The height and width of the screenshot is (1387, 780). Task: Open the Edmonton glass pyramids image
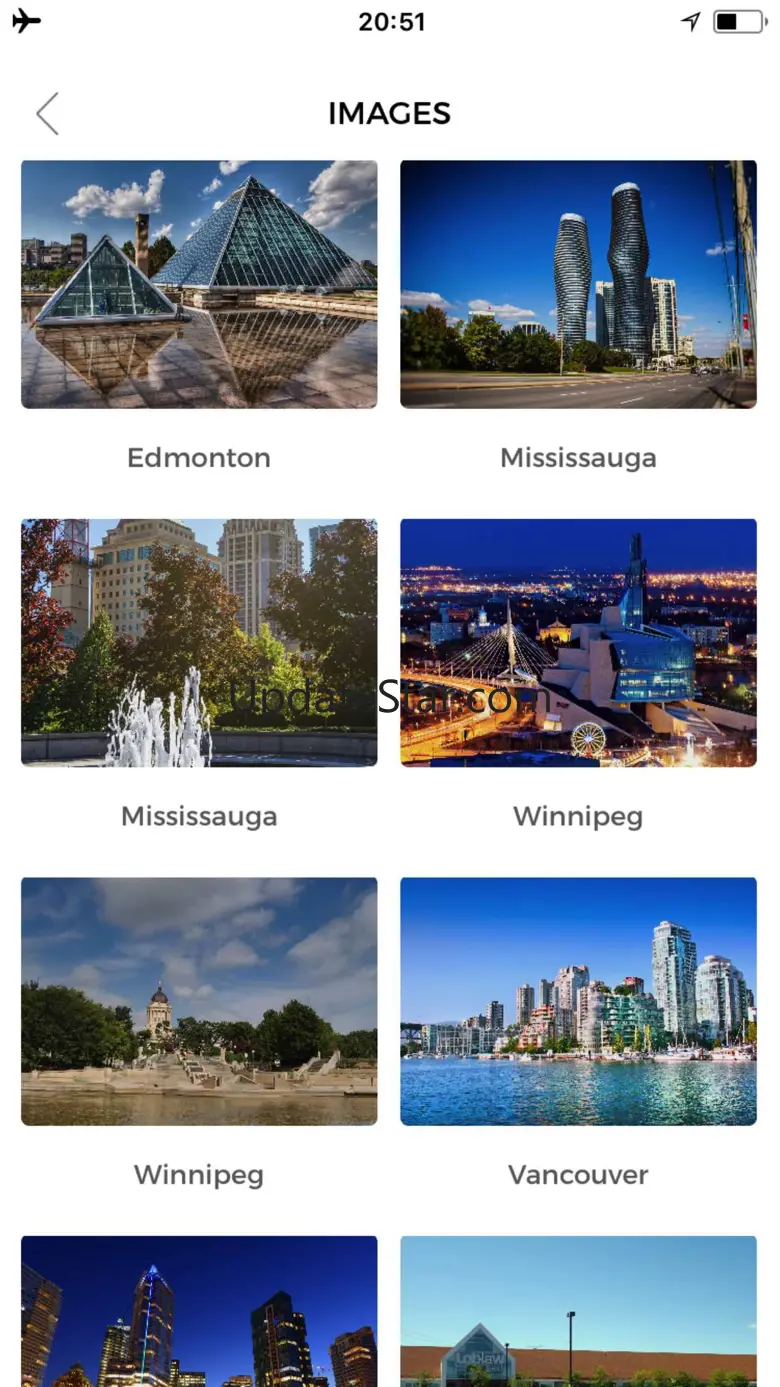click(199, 284)
